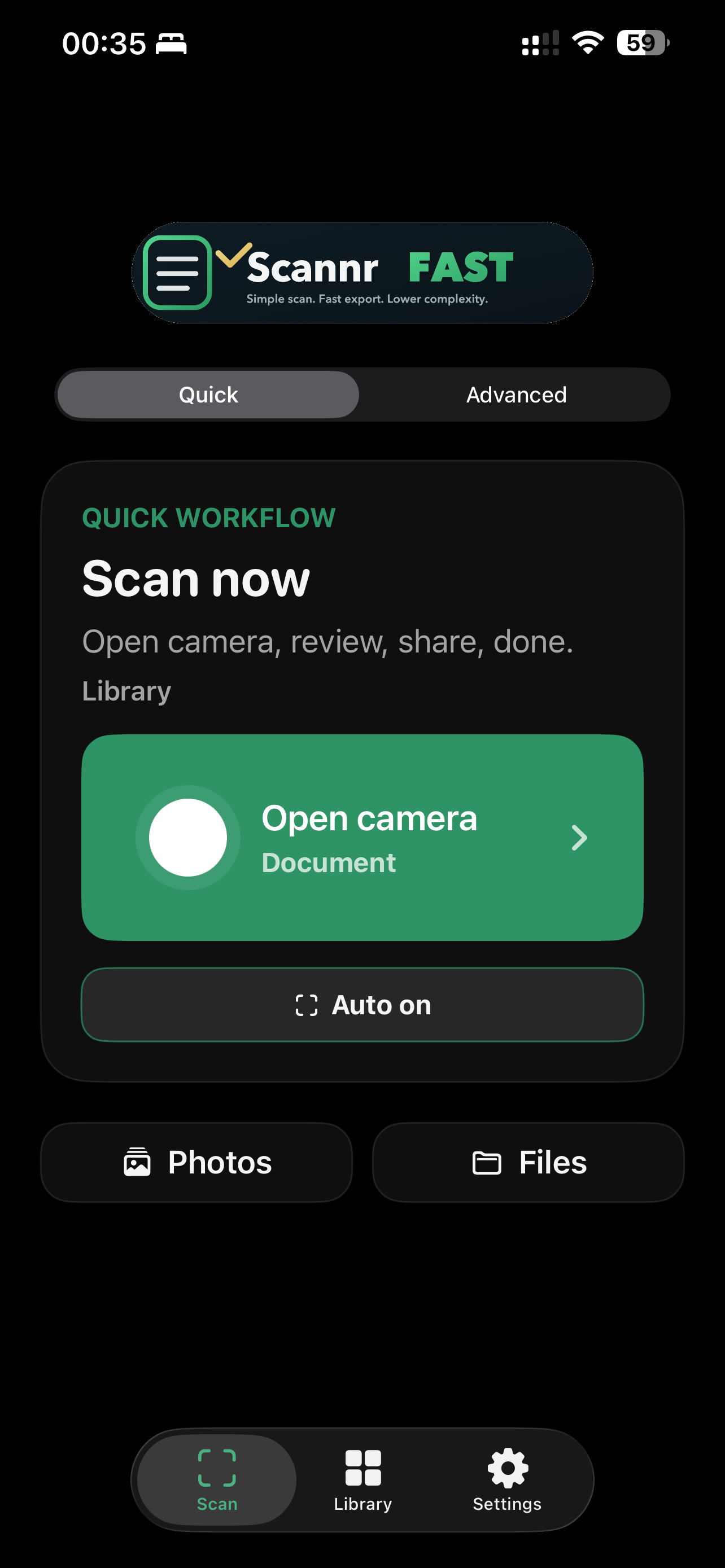Open the Library link under Scan now
The width and height of the screenshot is (725, 1568).
pyautogui.click(x=125, y=690)
